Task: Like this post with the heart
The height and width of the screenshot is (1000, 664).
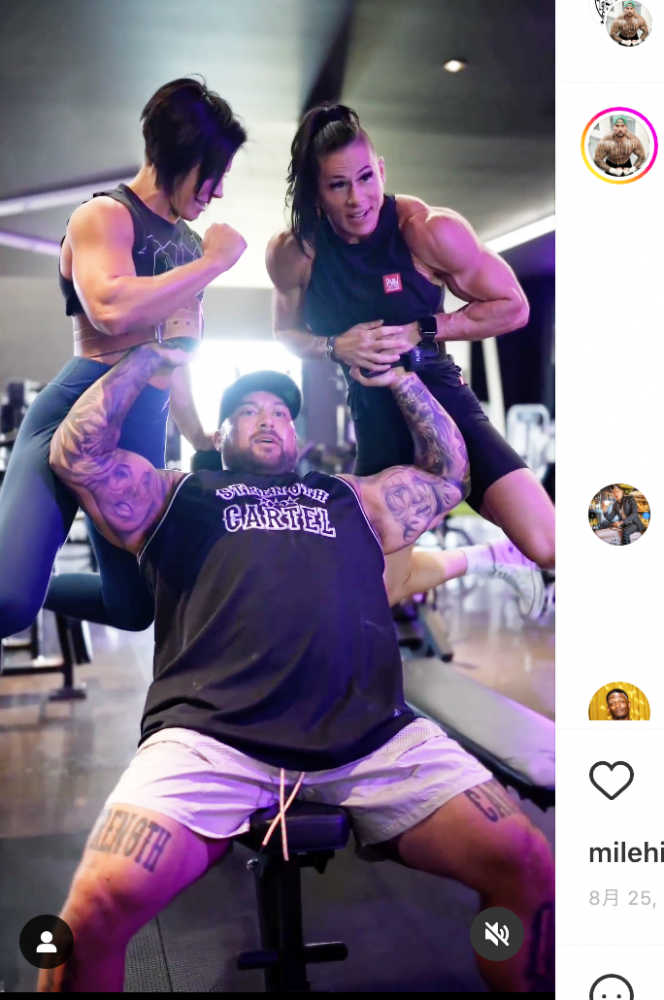Action: click(611, 780)
